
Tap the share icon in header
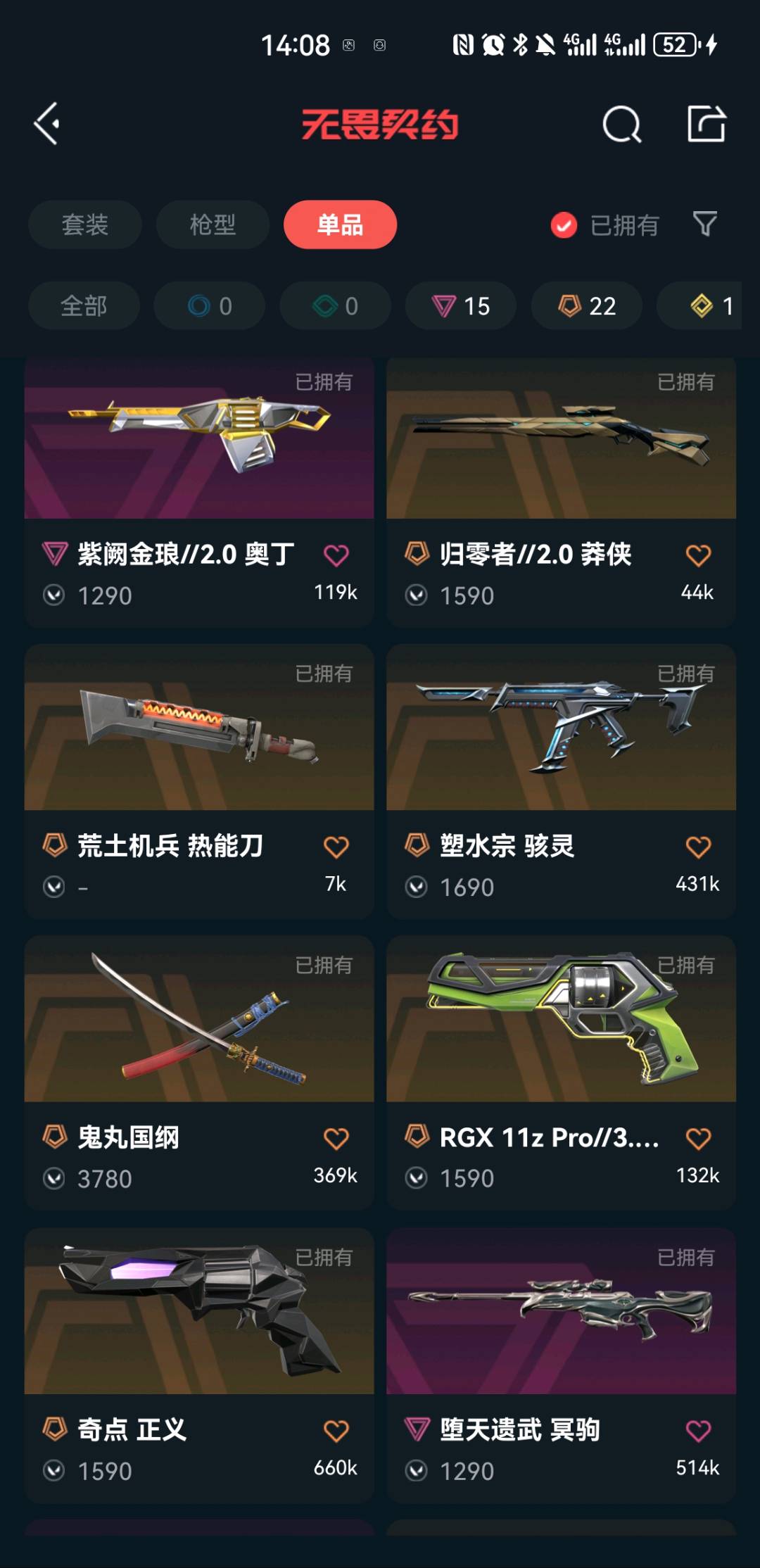click(x=706, y=125)
